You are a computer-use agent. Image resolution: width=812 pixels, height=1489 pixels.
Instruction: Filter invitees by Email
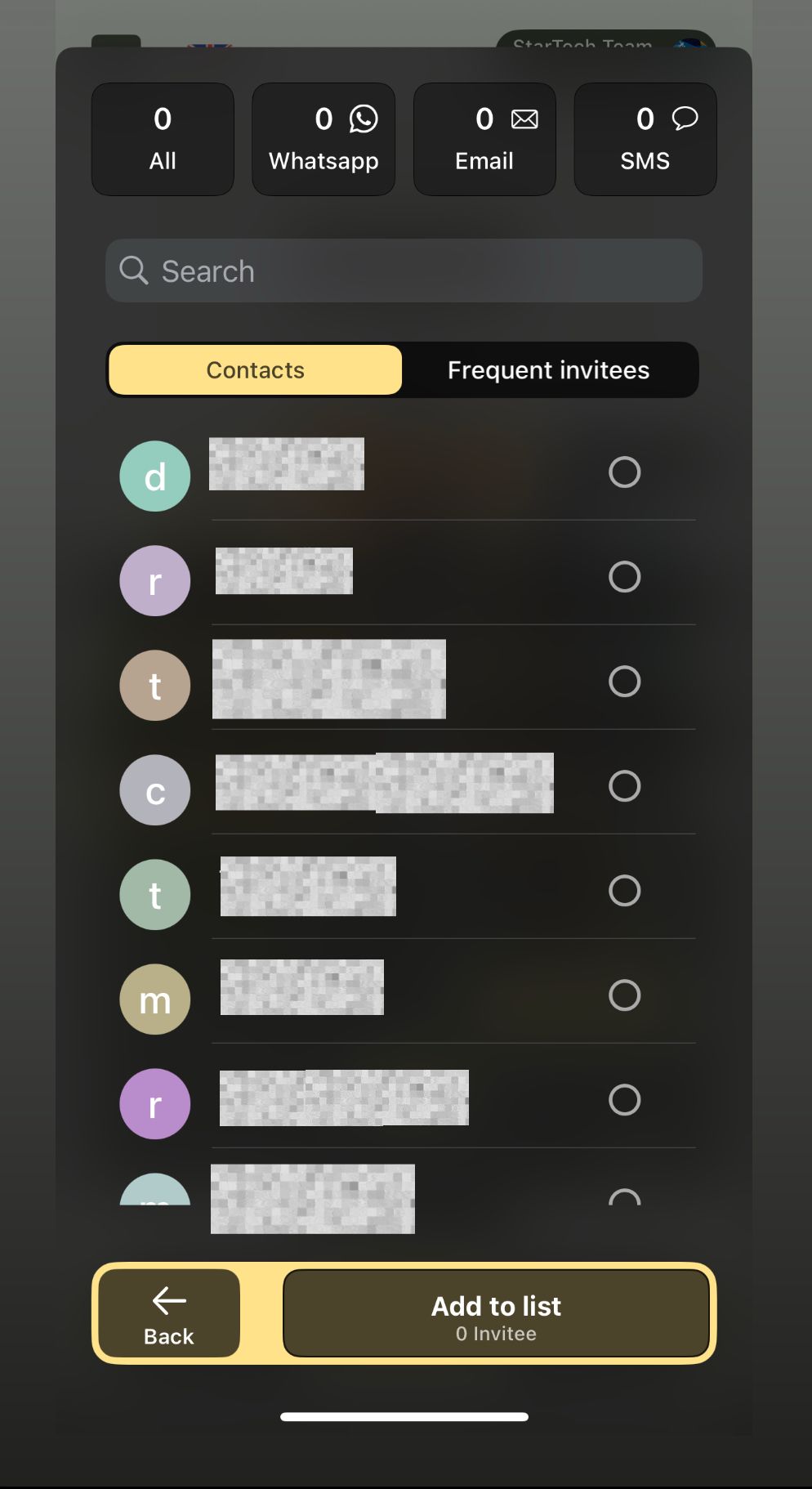[x=484, y=139]
